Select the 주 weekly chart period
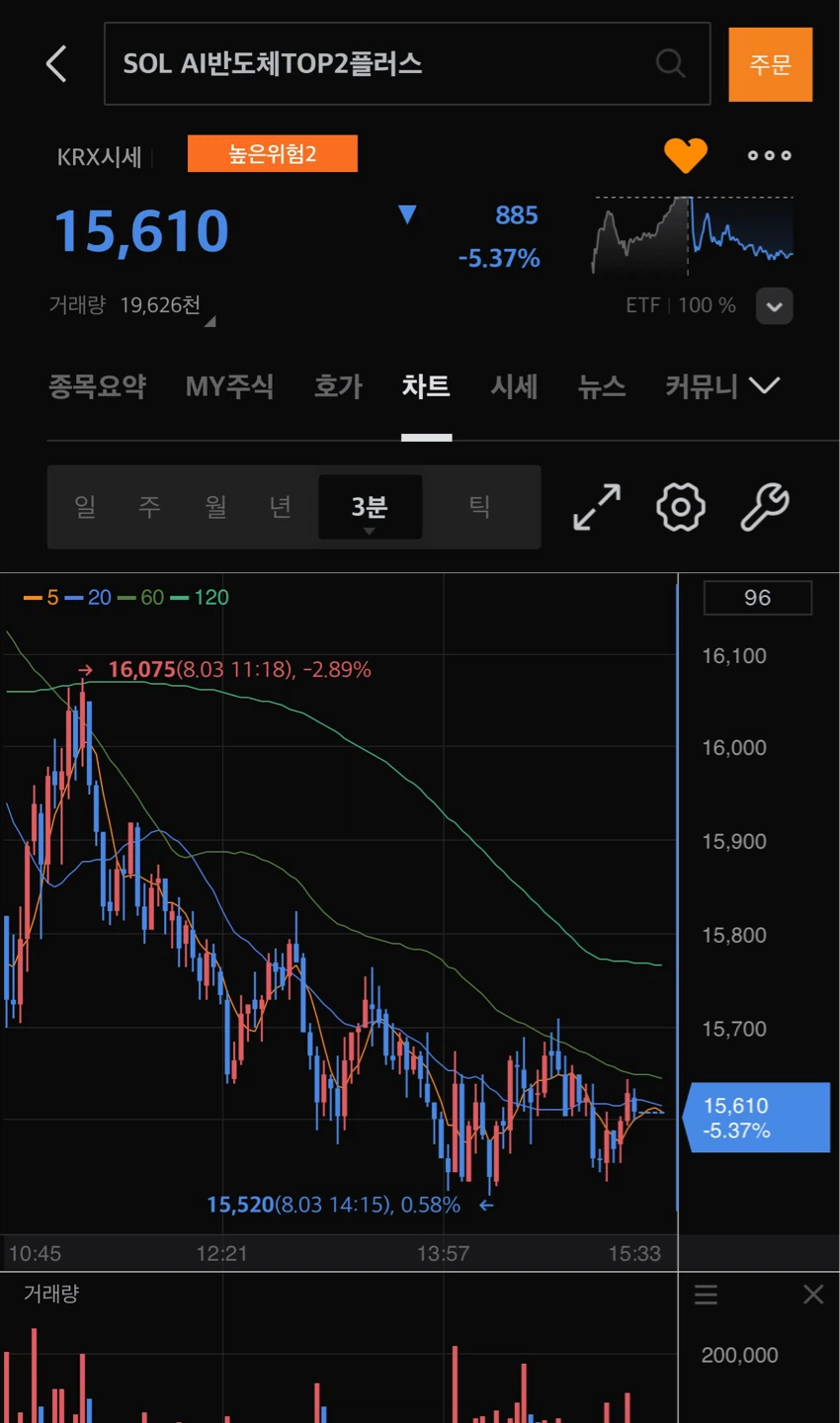Image resolution: width=840 pixels, height=1423 pixels. pyautogui.click(x=149, y=507)
